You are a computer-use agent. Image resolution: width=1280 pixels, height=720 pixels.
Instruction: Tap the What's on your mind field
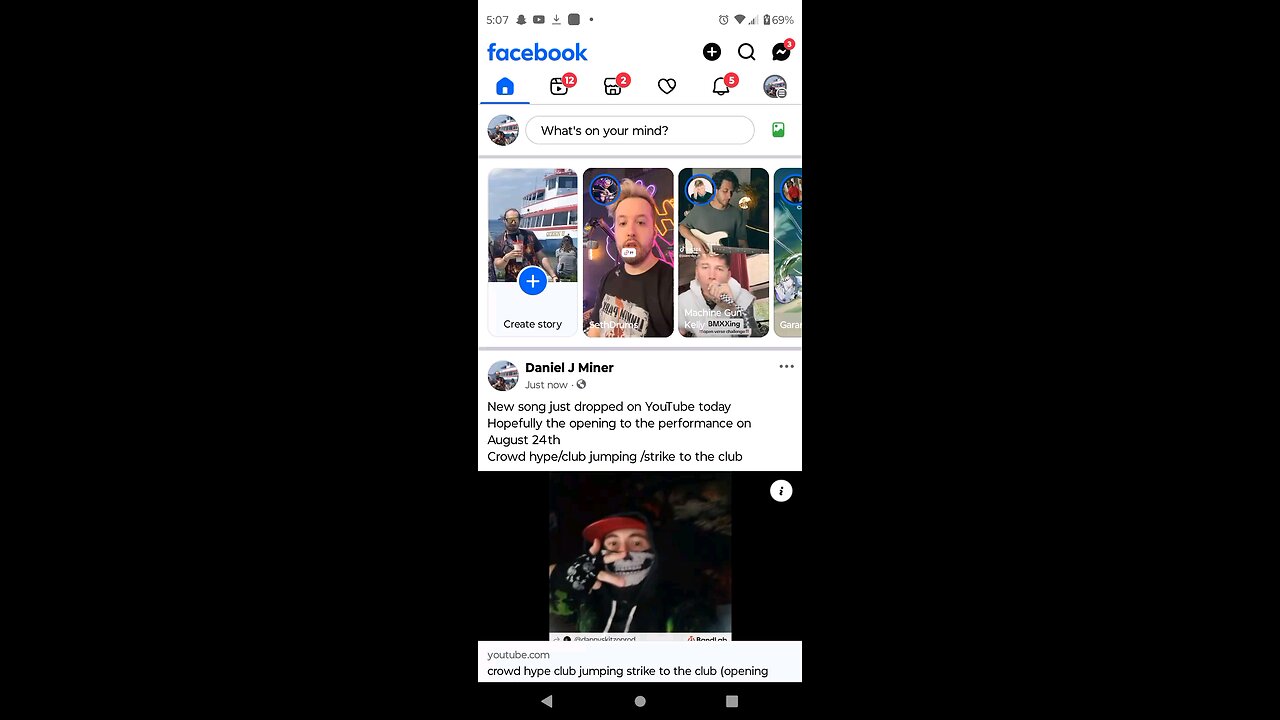point(639,131)
